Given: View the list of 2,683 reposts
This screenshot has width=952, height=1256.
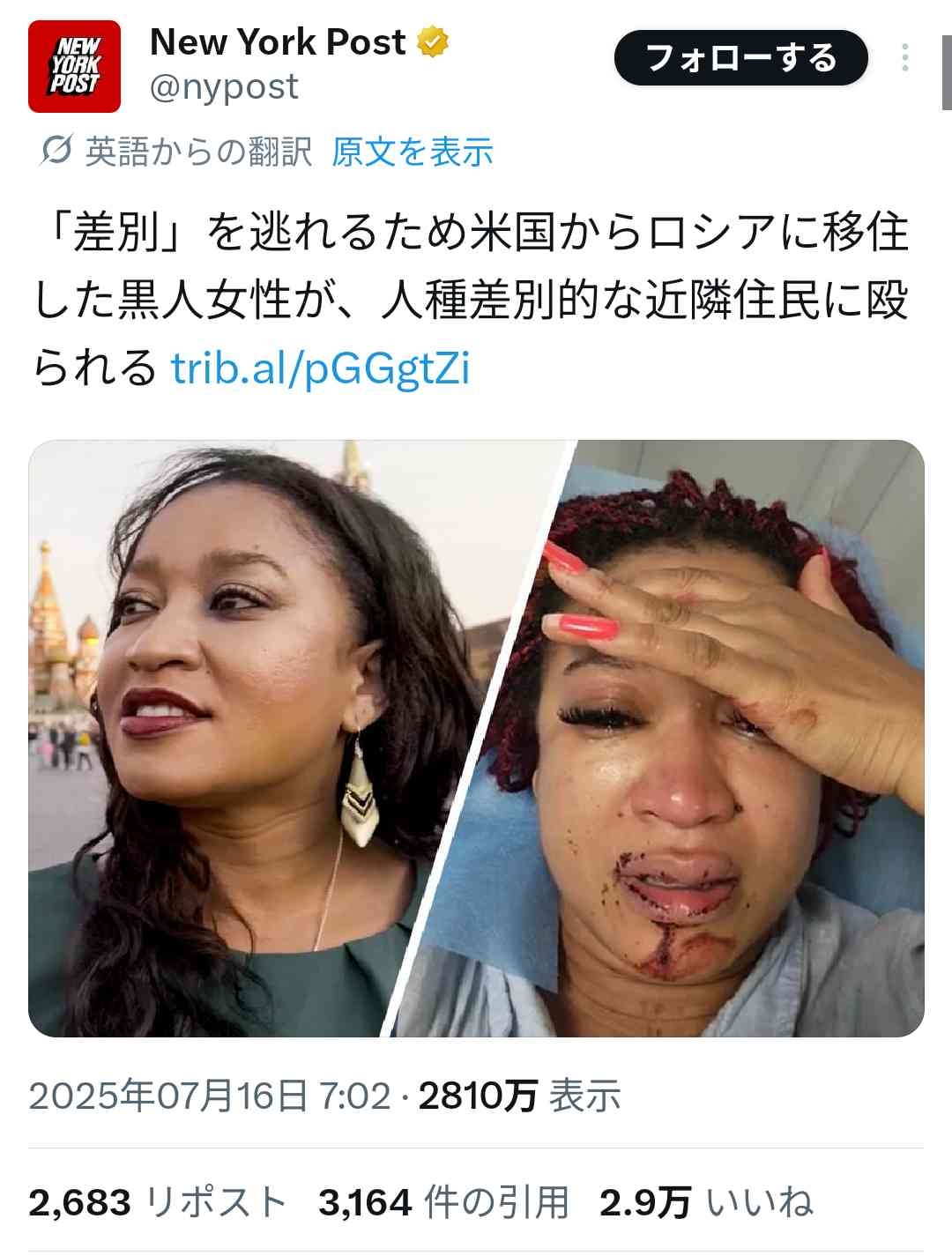Looking at the screenshot, I should click(x=158, y=1202).
